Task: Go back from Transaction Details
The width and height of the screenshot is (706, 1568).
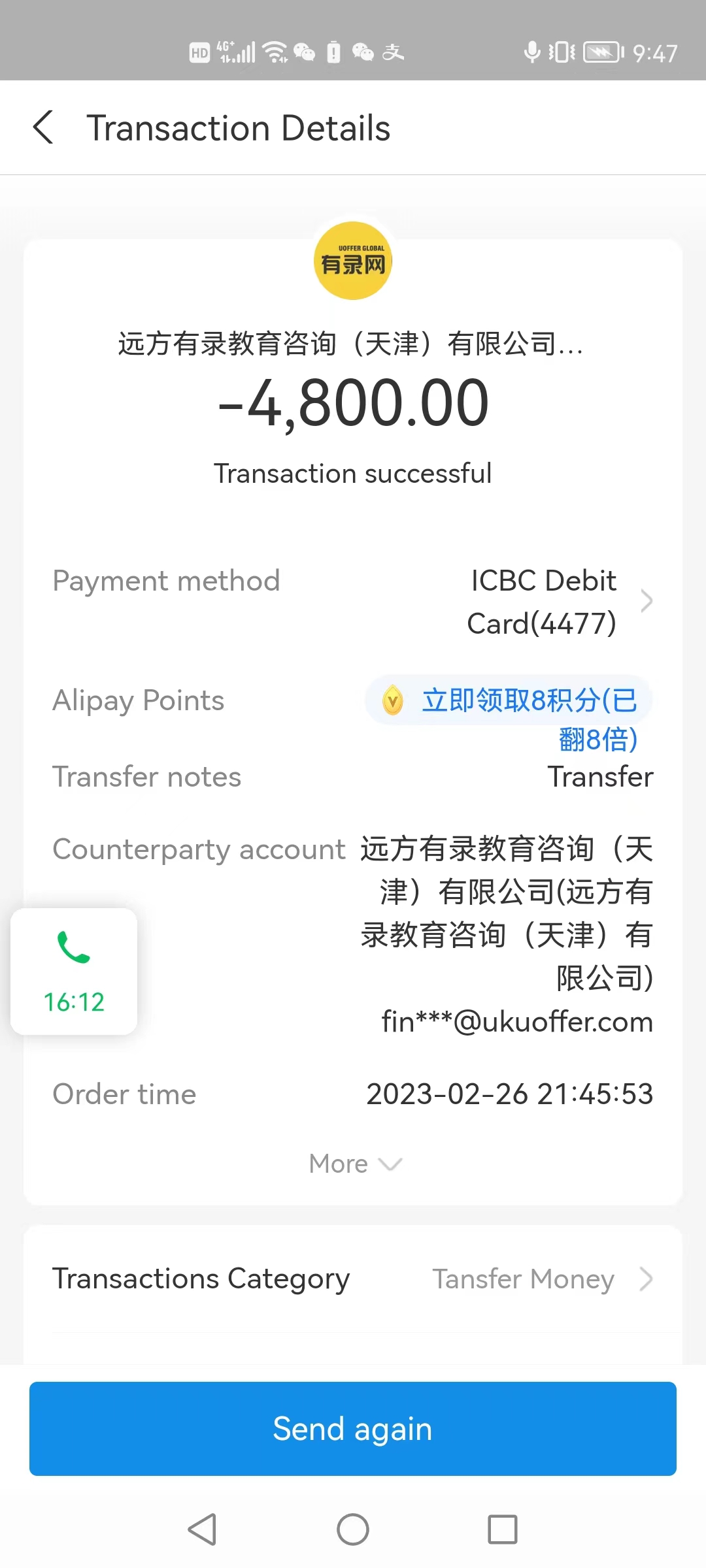Action: [43, 127]
